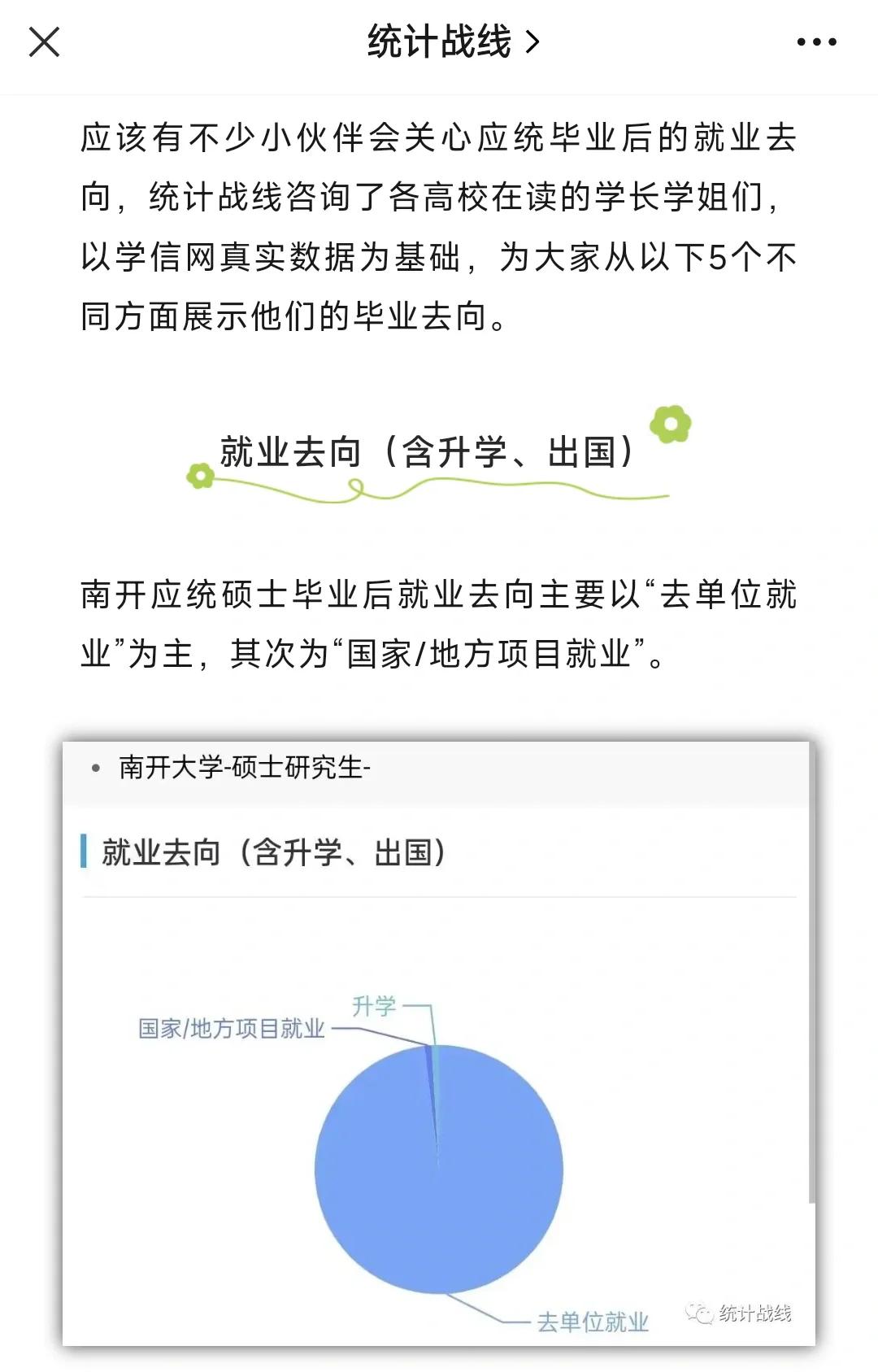Screen dimensions: 878x1372
Task: Click the left flower doodle under the heading
Action: 201,474
